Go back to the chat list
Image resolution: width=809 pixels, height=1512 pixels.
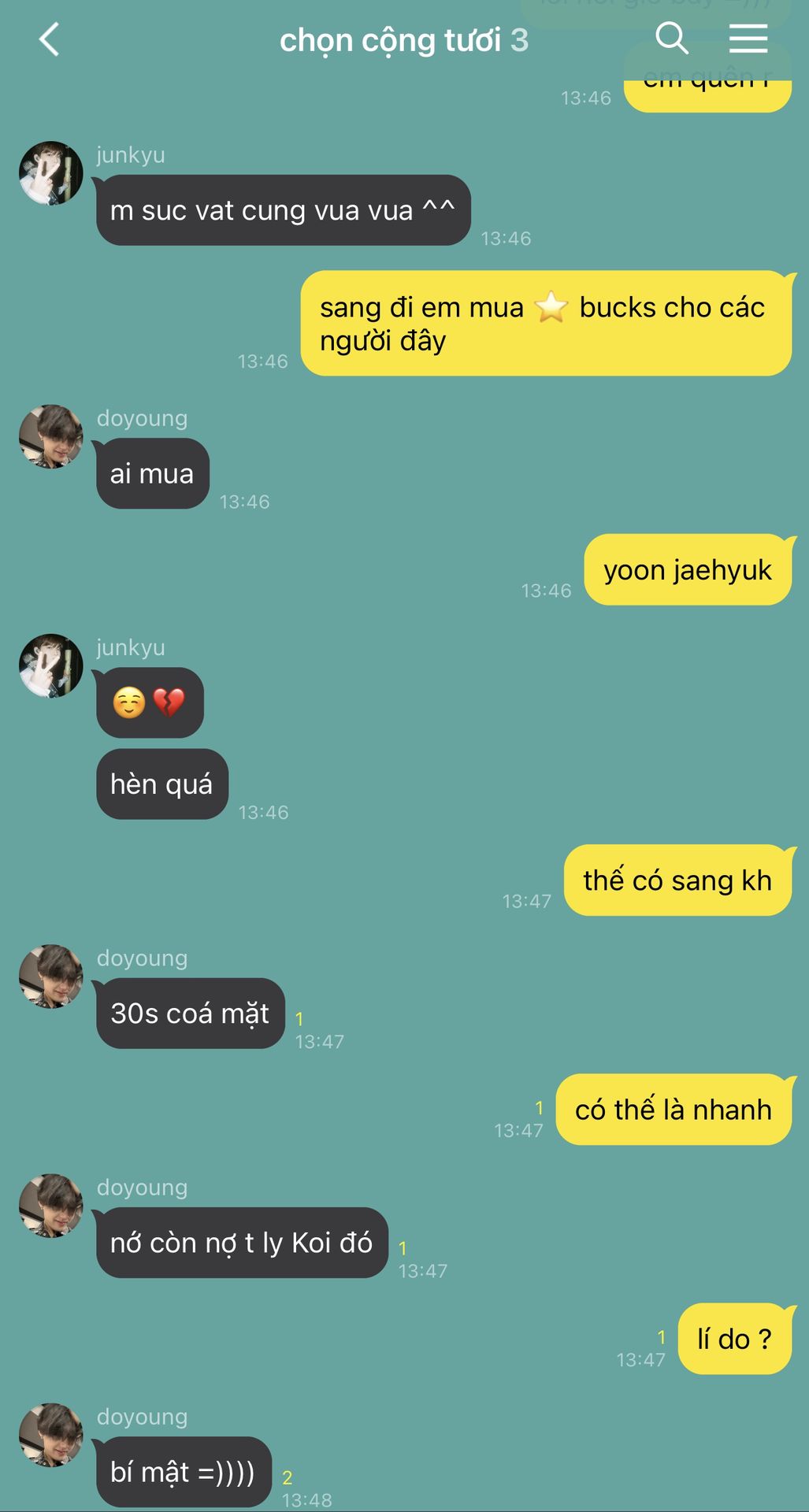tap(49, 39)
